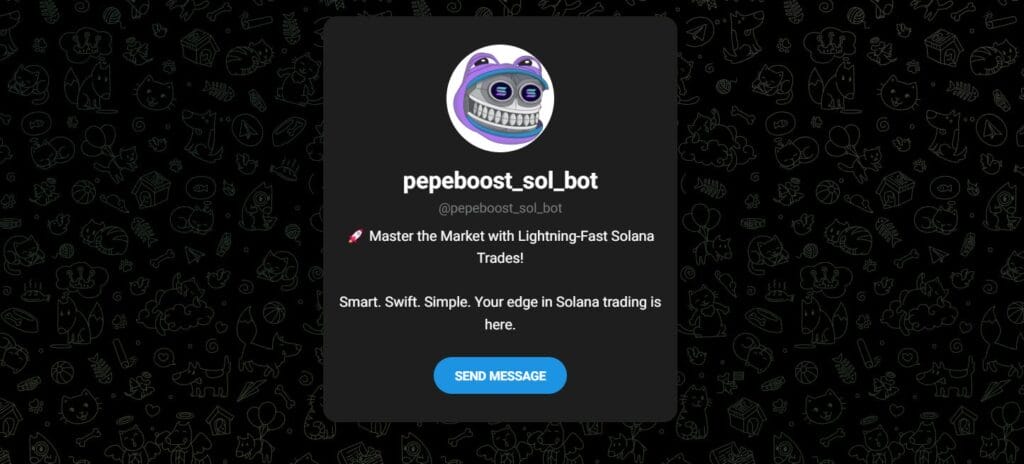The width and height of the screenshot is (1024, 464).
Task: Tap the SEND MESSAGE button
Action: point(500,376)
